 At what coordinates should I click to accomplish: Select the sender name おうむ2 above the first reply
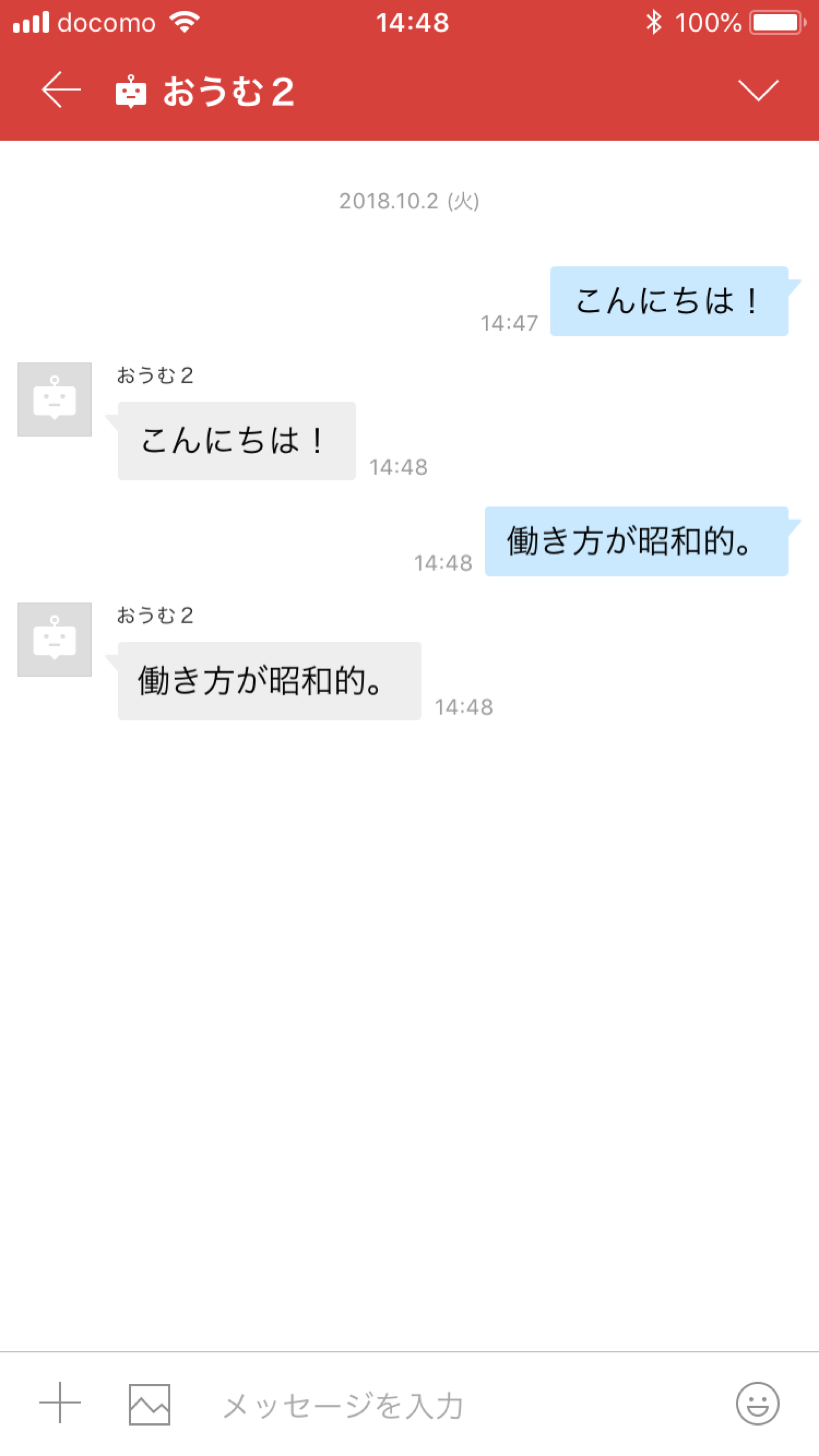coord(154,376)
